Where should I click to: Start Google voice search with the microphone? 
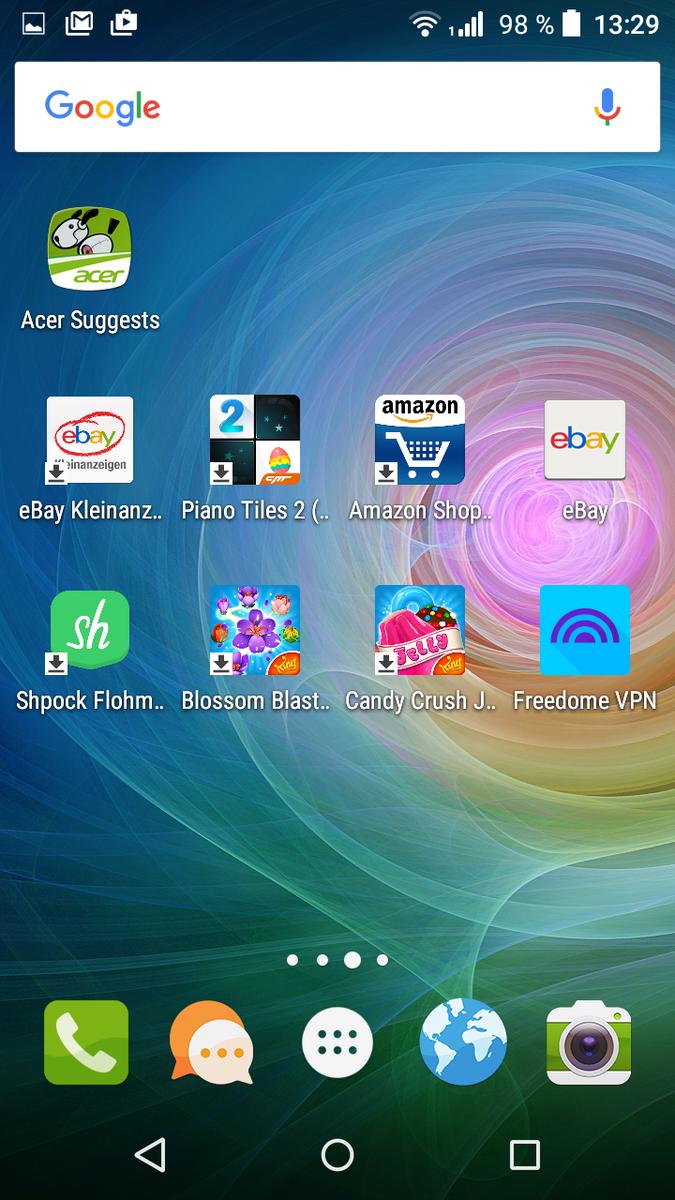click(607, 107)
